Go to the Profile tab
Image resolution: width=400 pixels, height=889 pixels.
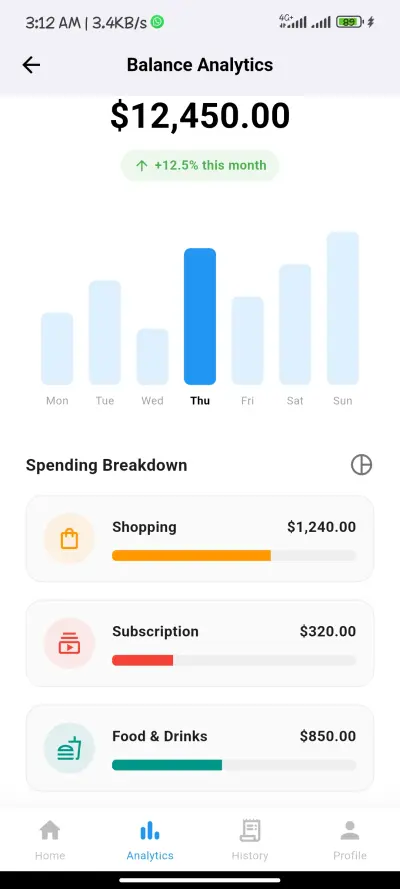click(350, 839)
